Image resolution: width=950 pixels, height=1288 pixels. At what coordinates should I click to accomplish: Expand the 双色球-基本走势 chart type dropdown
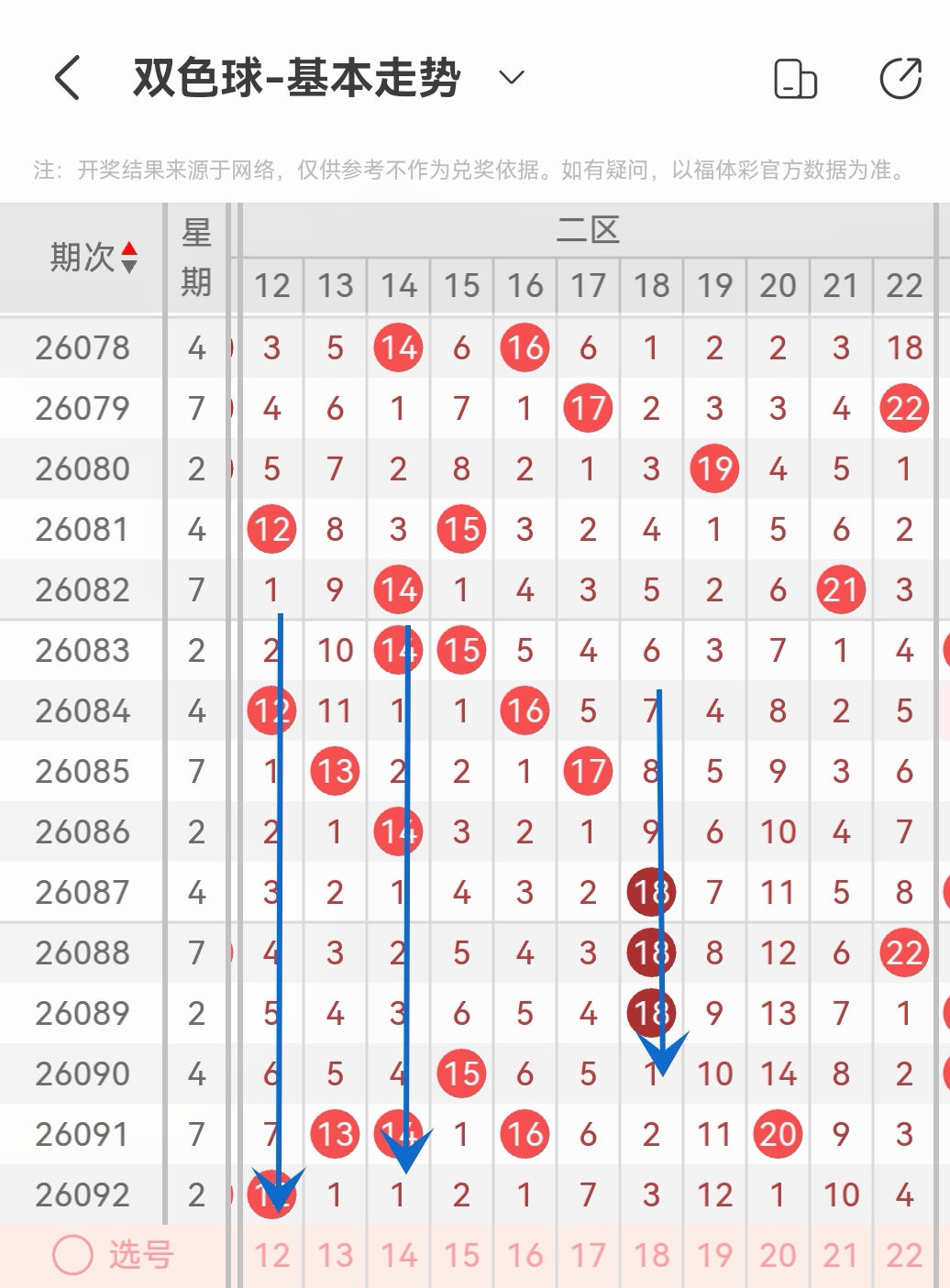pos(512,77)
